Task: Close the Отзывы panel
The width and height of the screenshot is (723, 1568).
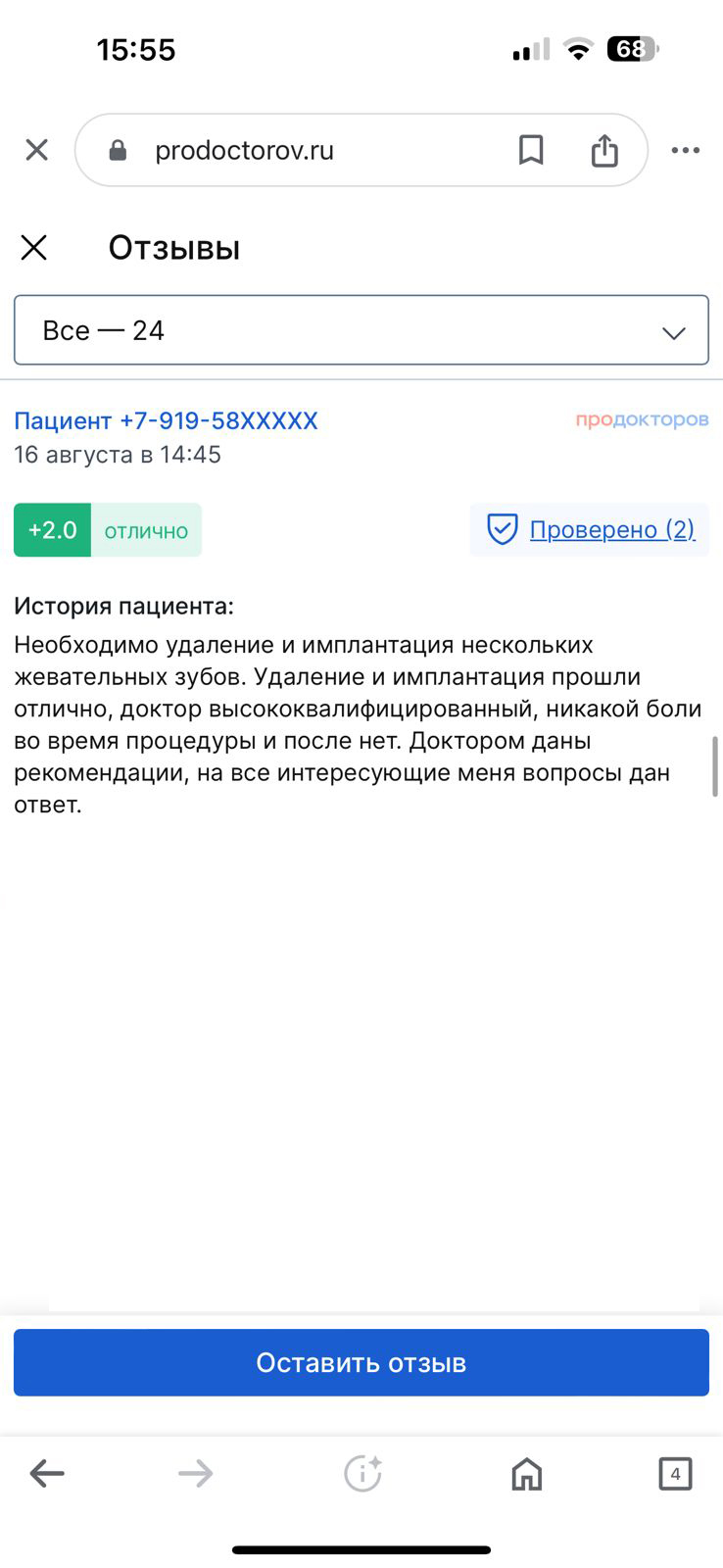Action: click(34, 248)
